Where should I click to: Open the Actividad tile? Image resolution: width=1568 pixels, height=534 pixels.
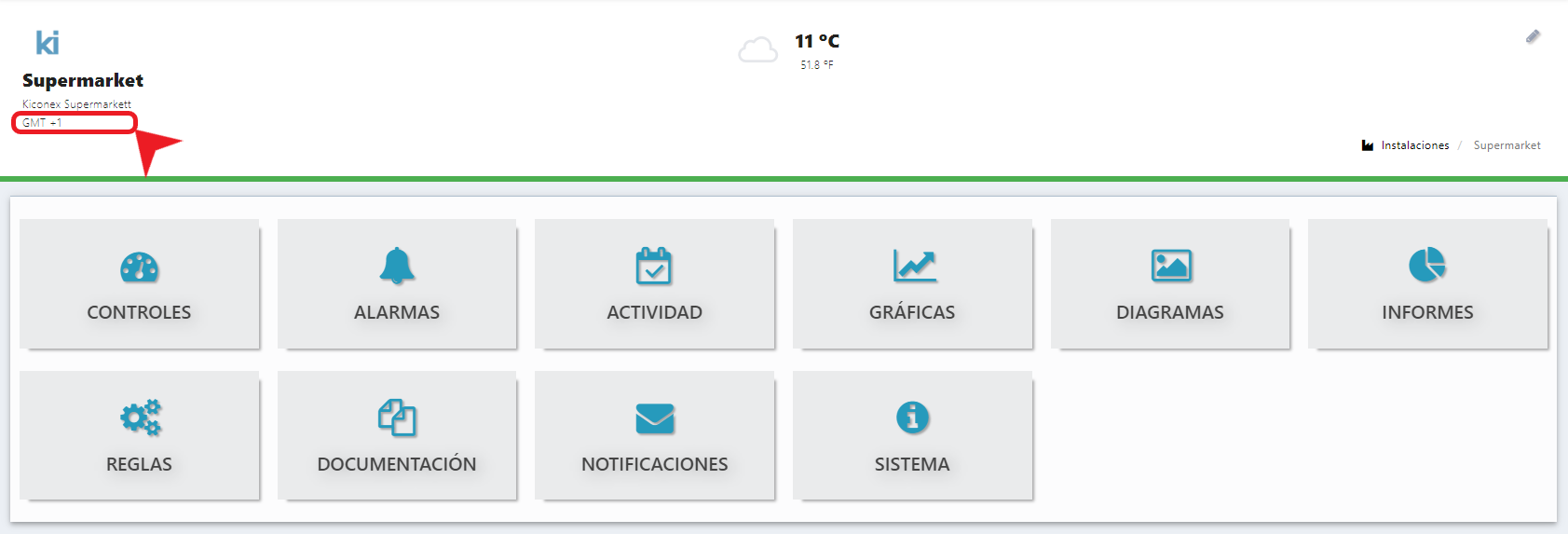[654, 284]
